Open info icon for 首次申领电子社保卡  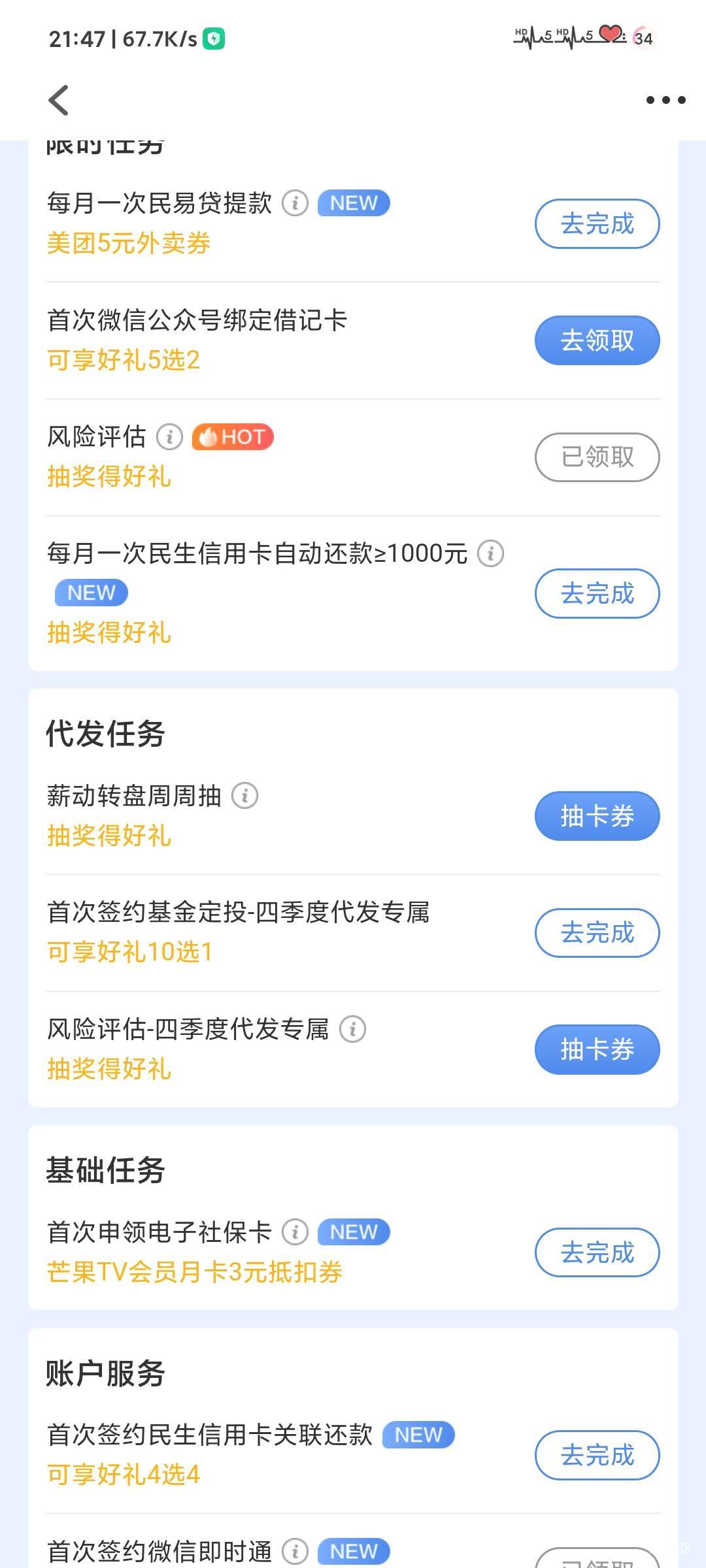[x=295, y=1232]
